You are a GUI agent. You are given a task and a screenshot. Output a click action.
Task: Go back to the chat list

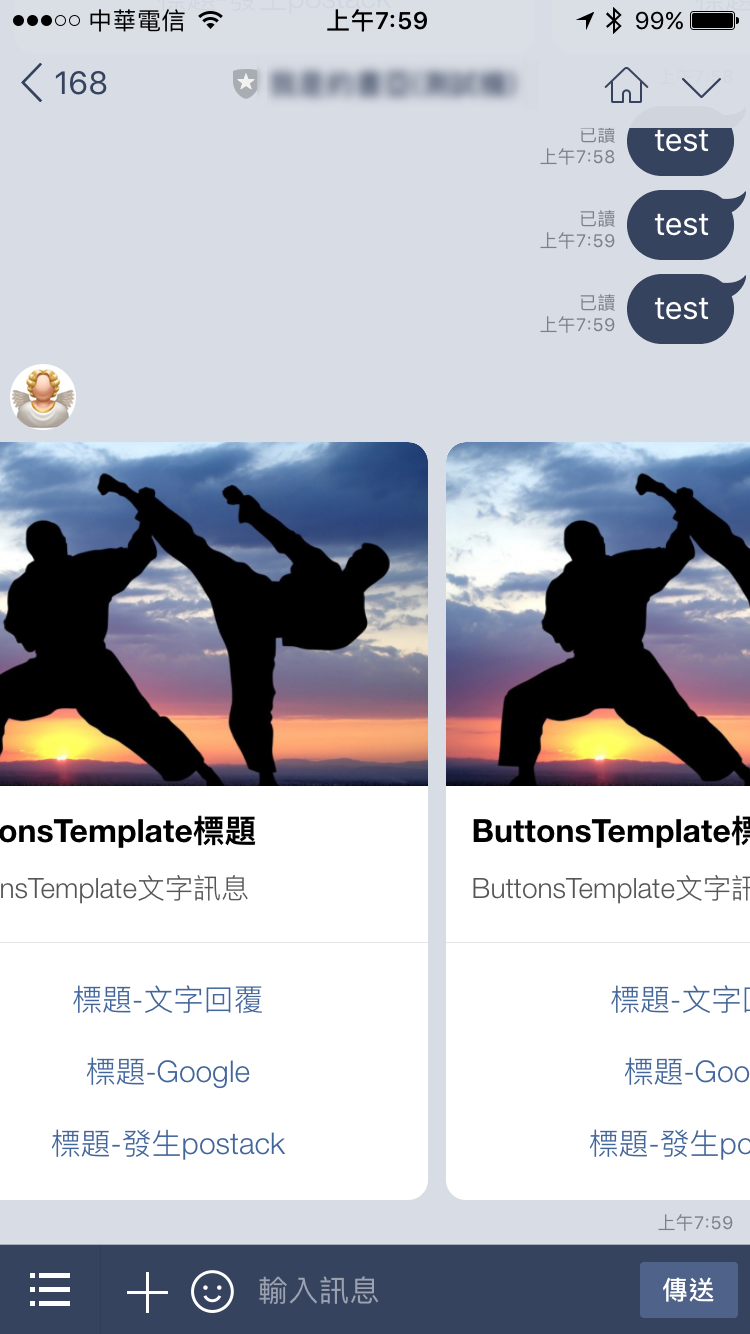coord(63,83)
